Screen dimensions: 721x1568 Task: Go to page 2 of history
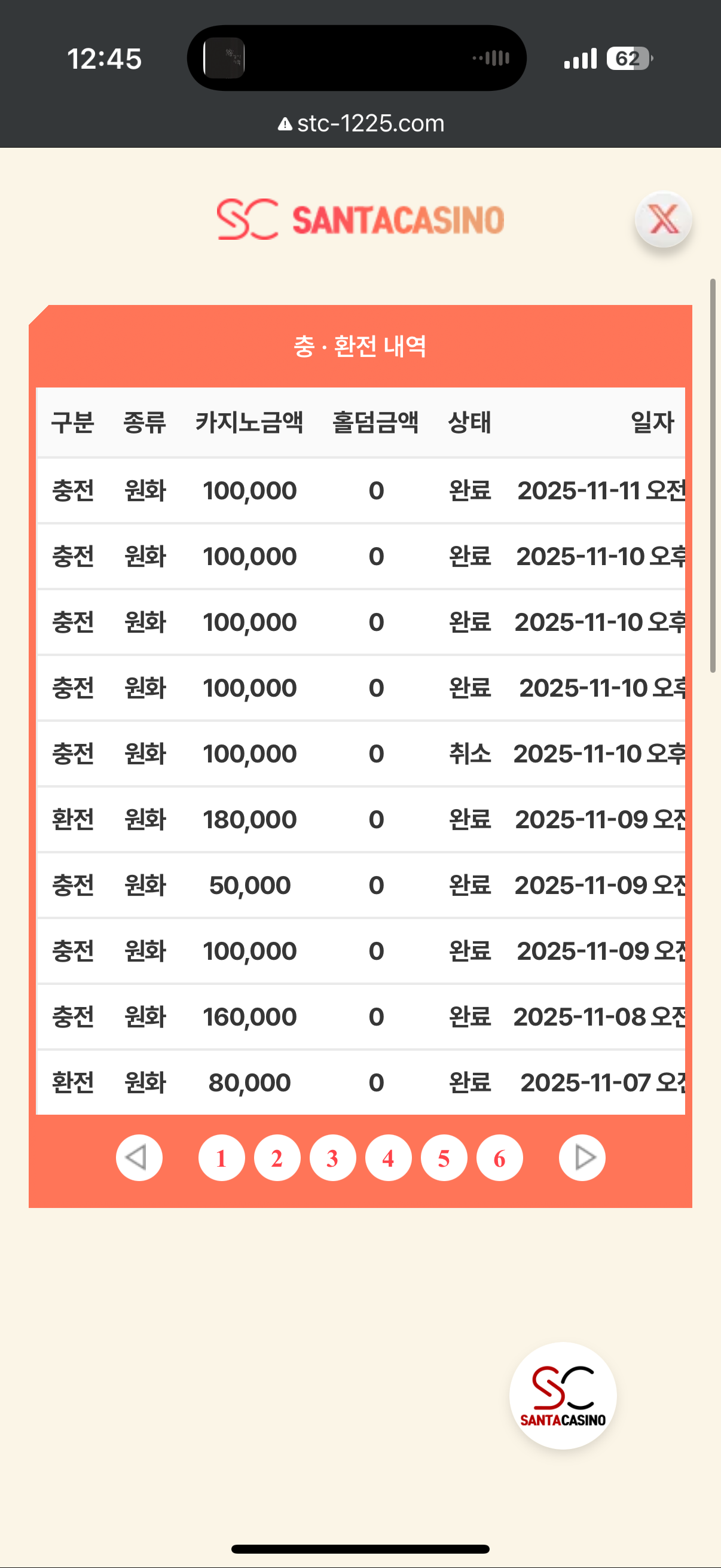pos(277,1158)
